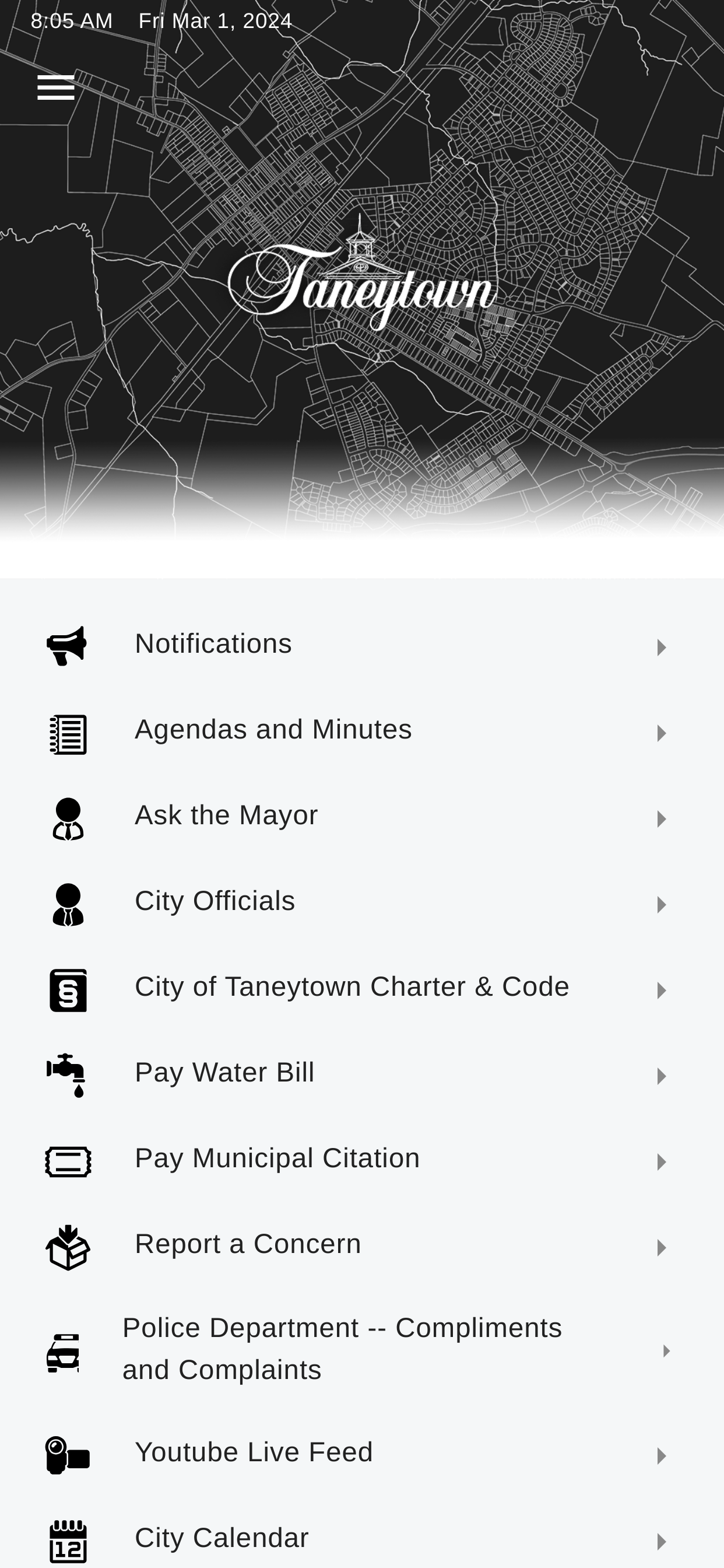Open Police Department Compliments and Complaints
Screen dimensions: 724x1568
(x=362, y=1349)
